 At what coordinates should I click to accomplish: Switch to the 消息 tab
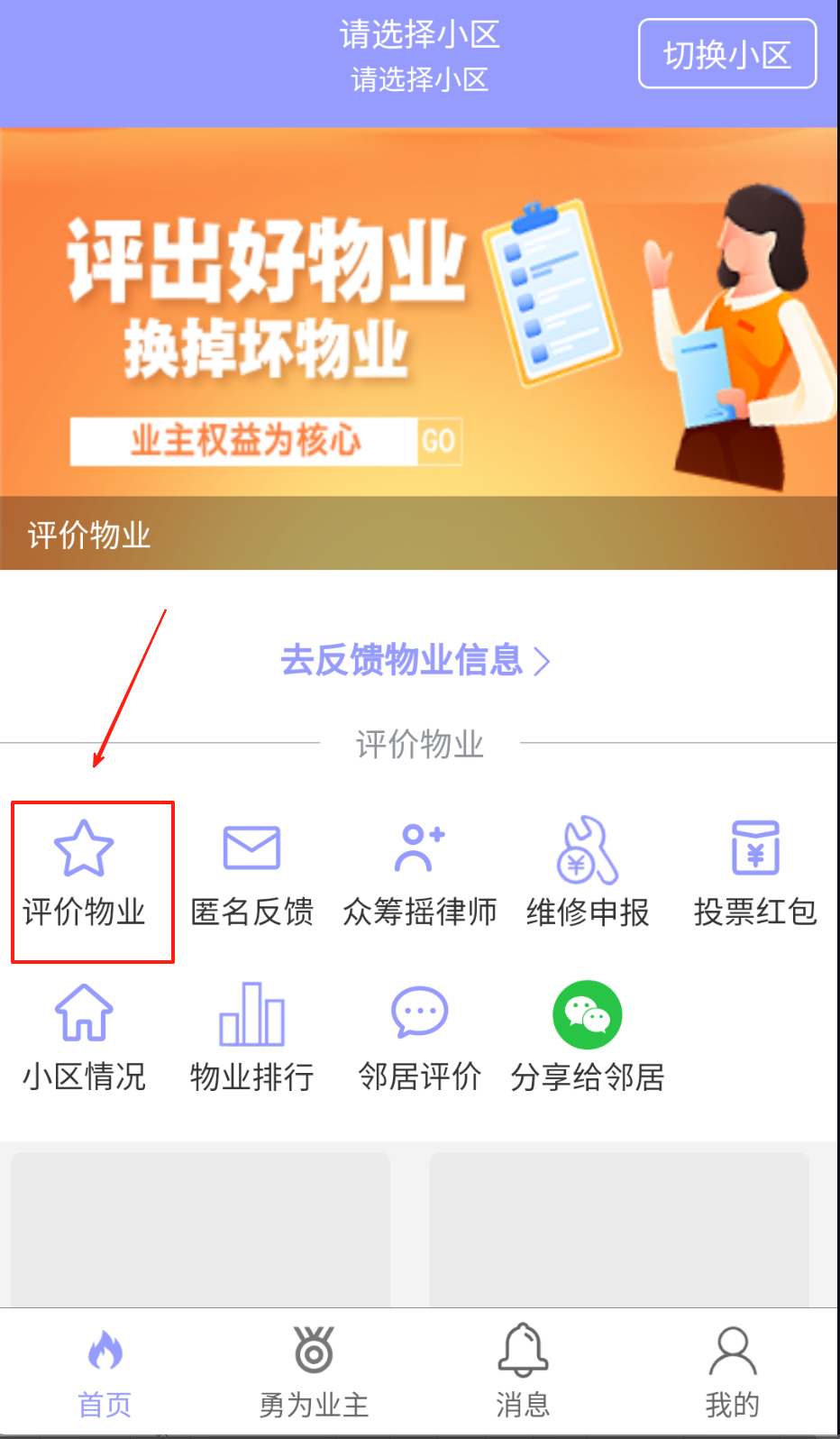pos(523,1372)
